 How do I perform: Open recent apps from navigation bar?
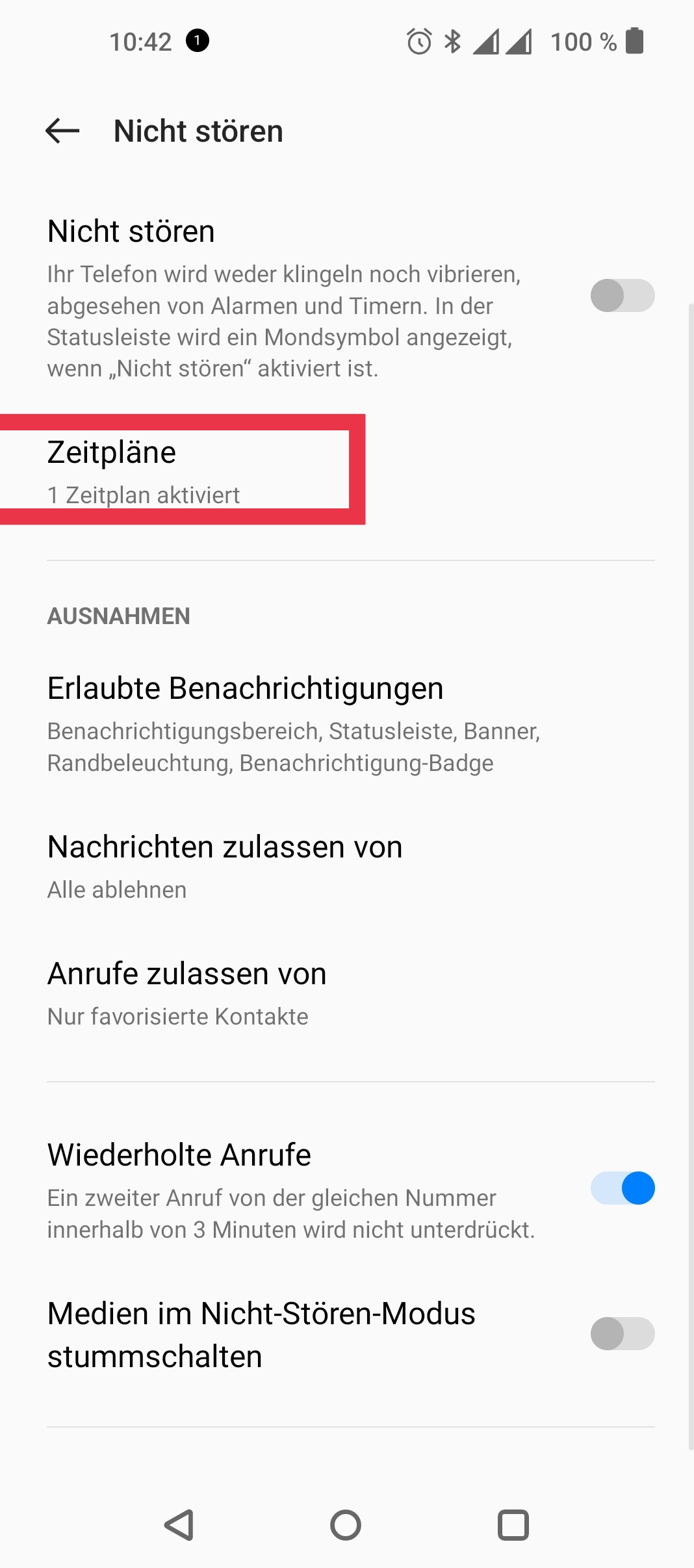[513, 1525]
